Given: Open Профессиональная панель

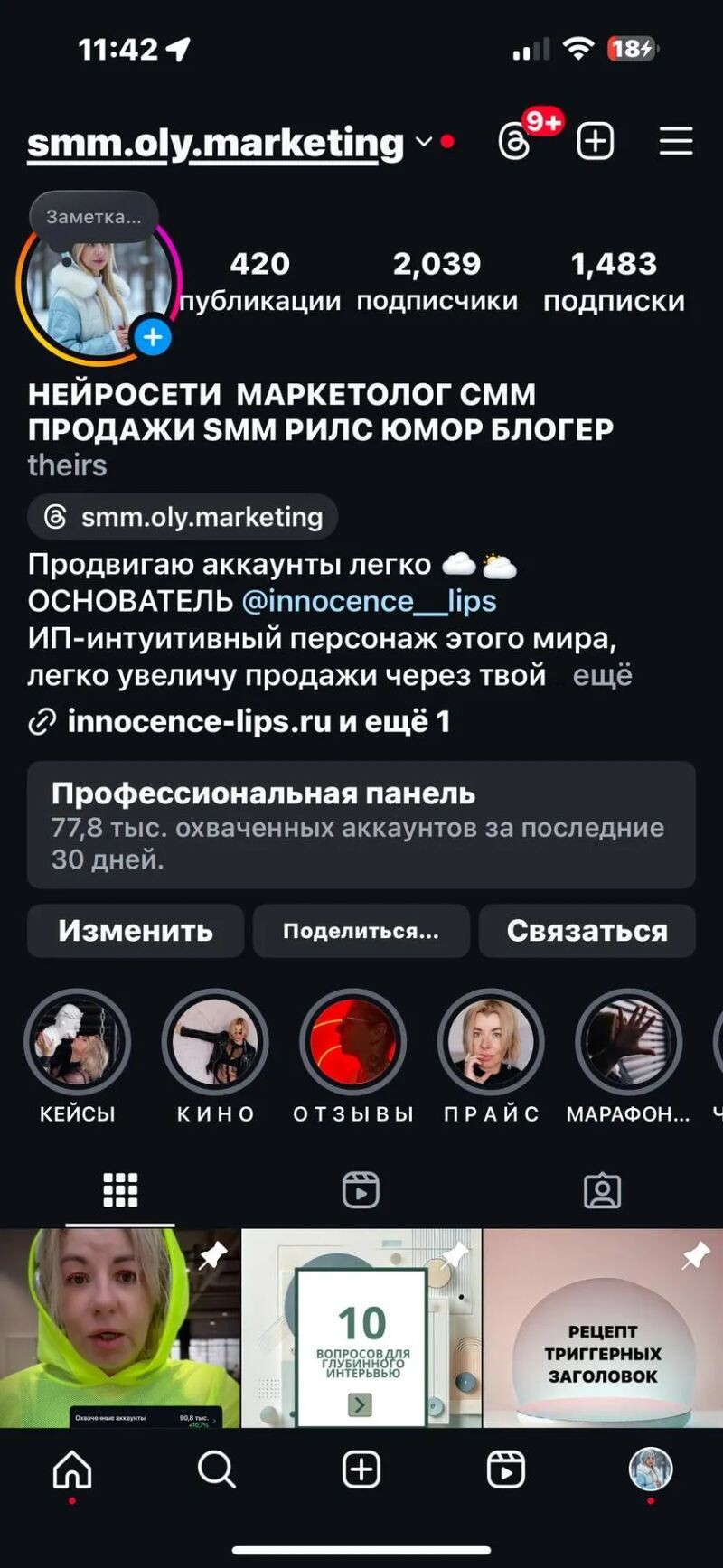Looking at the screenshot, I should [361, 824].
